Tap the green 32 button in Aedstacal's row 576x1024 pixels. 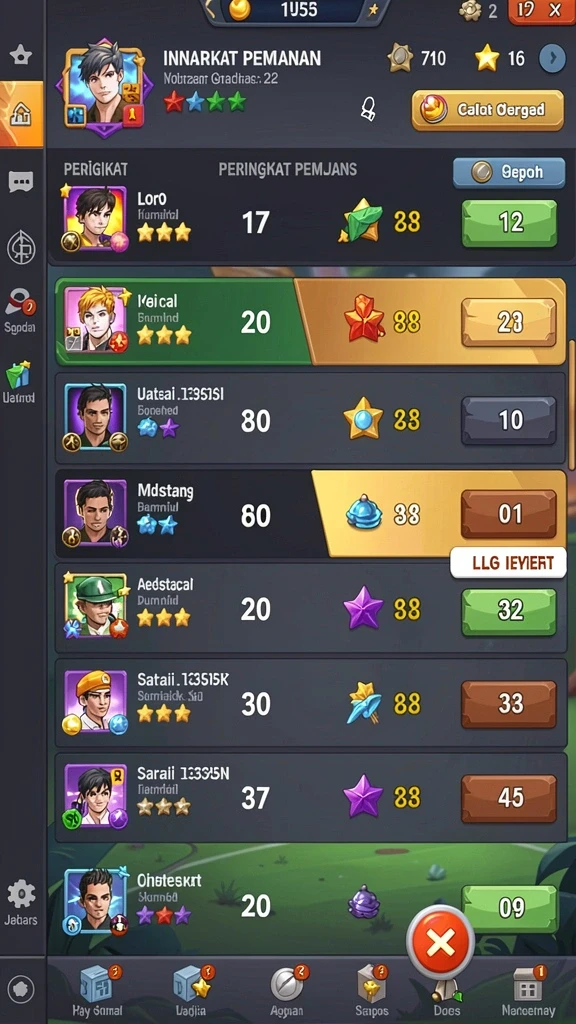[x=509, y=611]
